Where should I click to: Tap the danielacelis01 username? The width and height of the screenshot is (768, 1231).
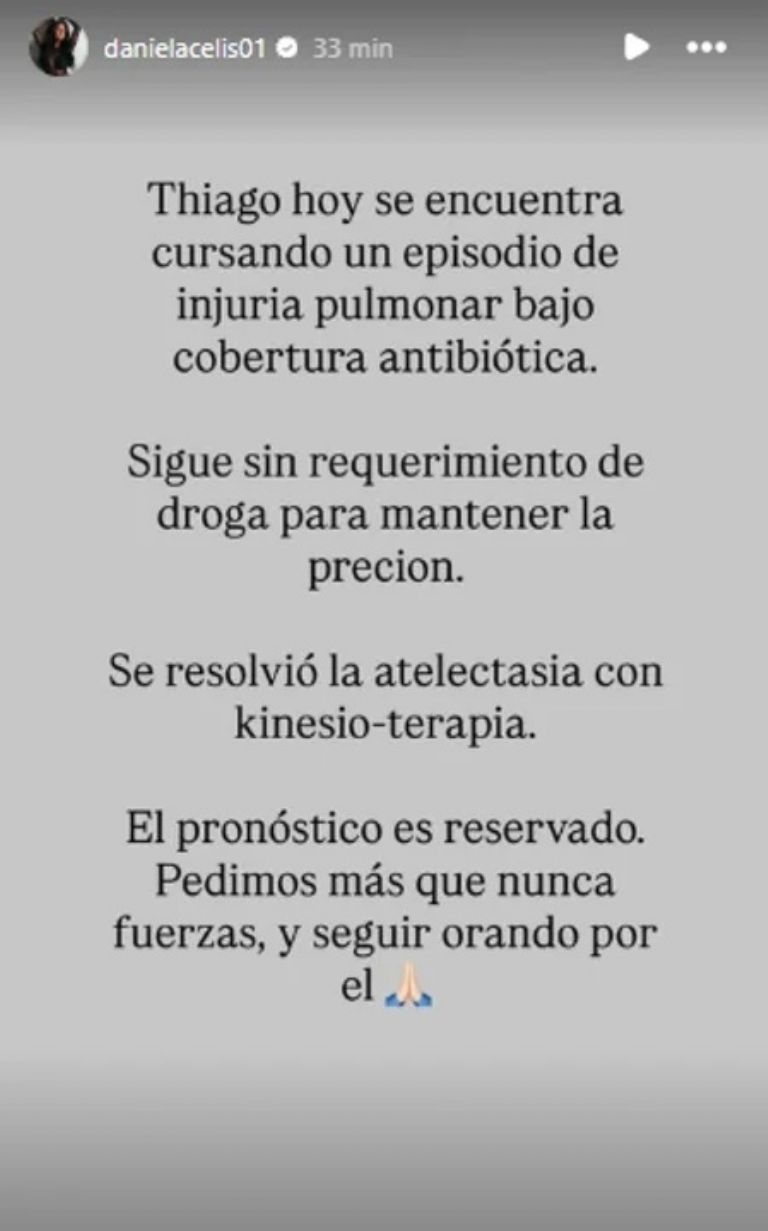[x=185, y=48]
